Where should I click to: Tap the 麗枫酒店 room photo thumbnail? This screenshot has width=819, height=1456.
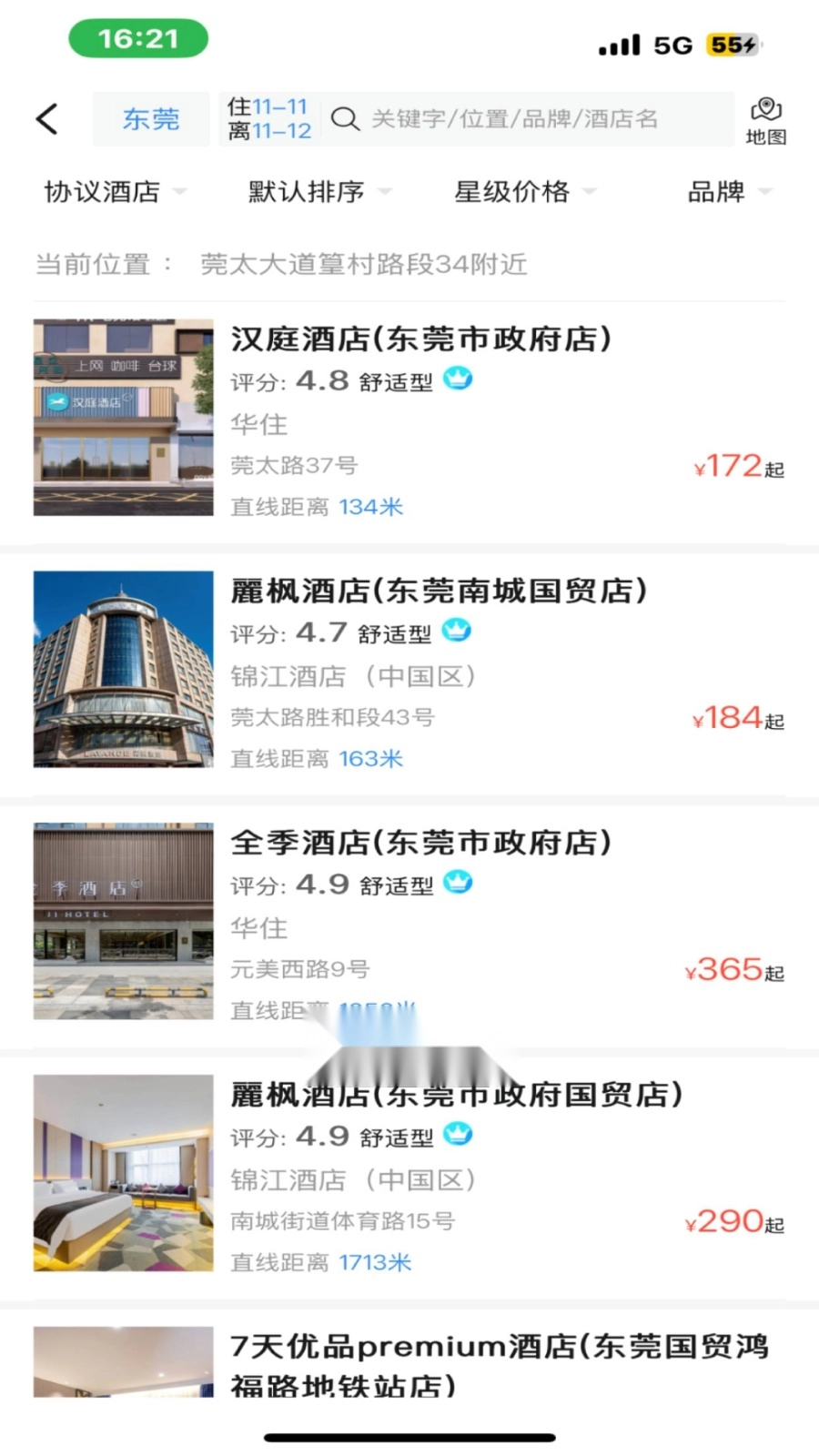point(123,1174)
